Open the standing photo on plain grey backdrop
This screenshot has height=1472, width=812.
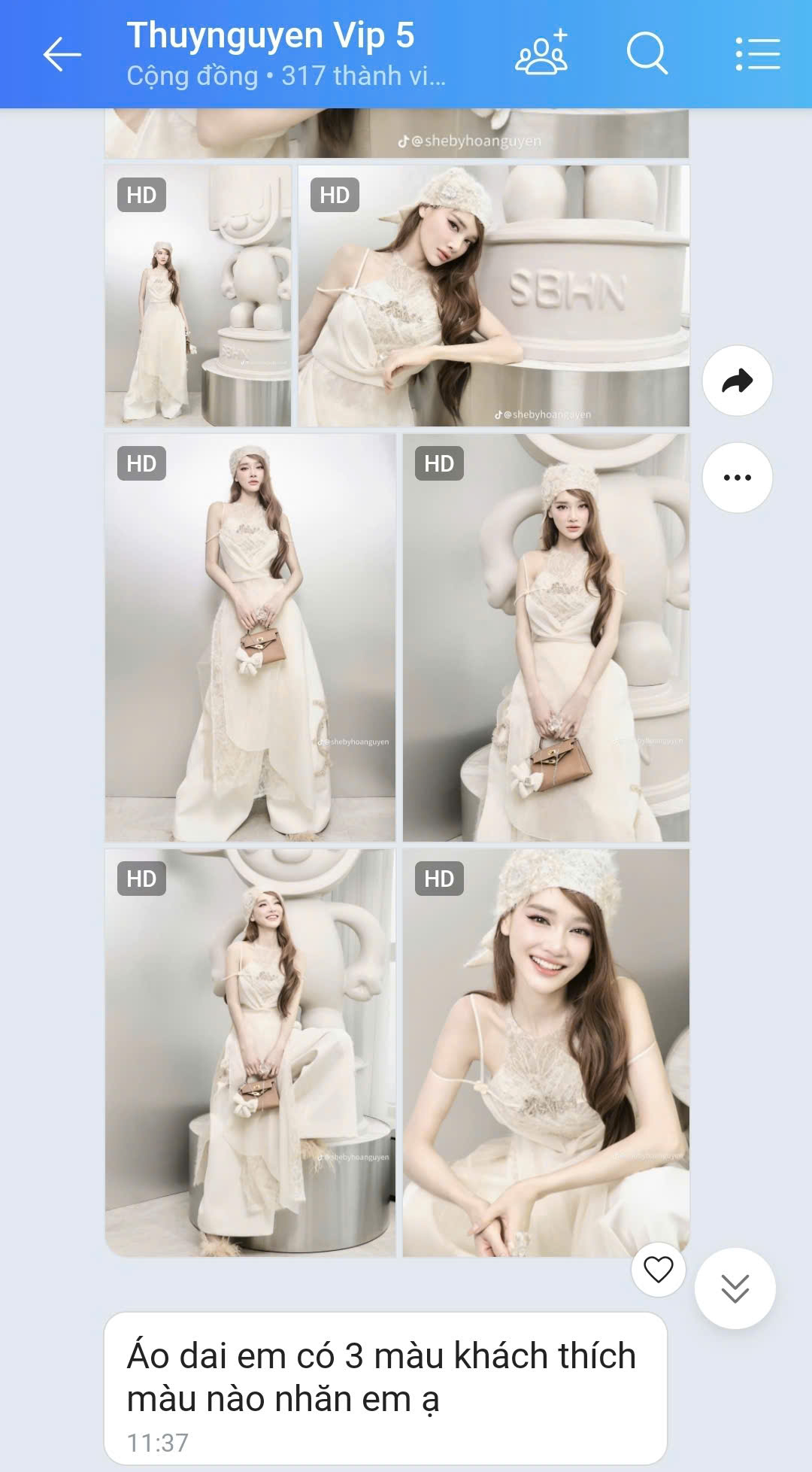click(250, 637)
